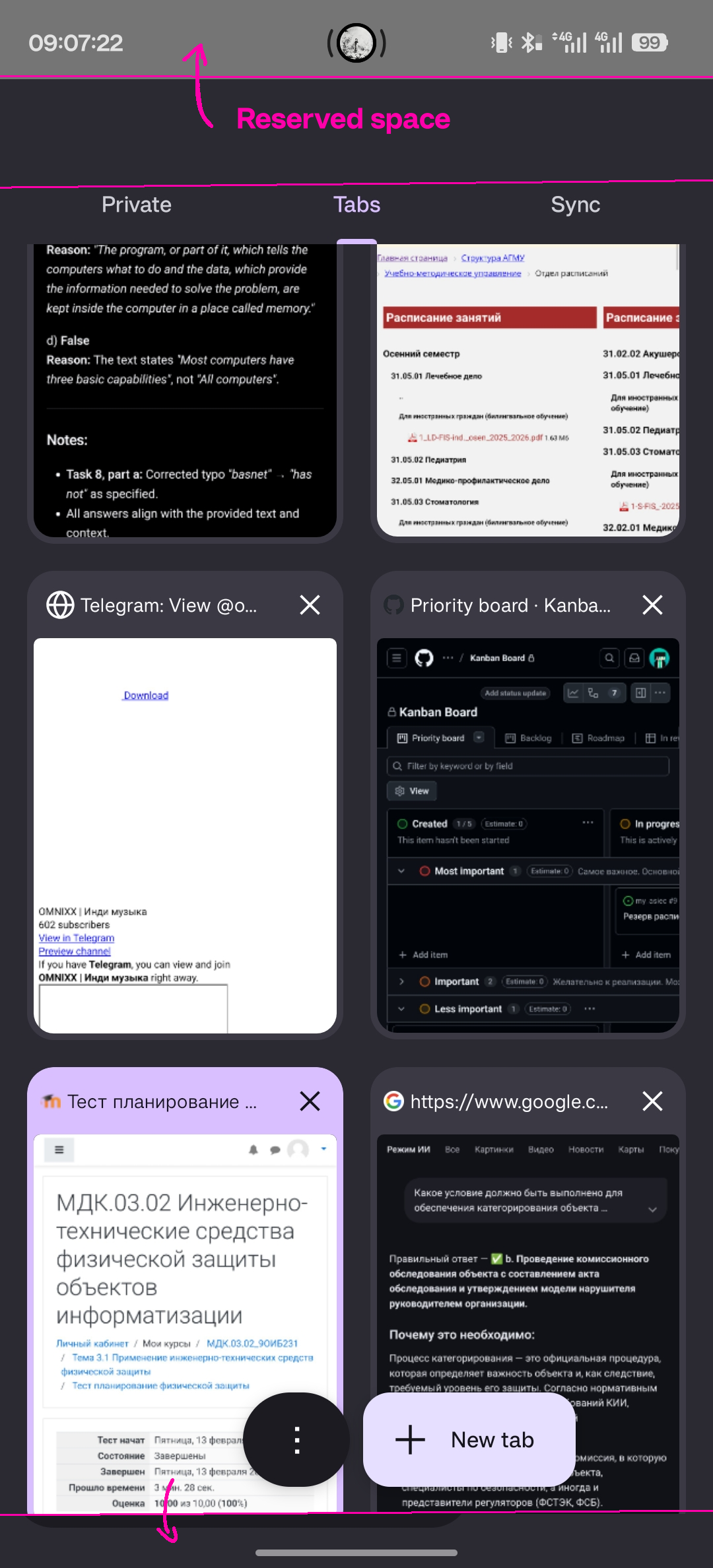The height and width of the screenshot is (1568, 713).
Task: Create a New tab
Action: pos(469,1439)
